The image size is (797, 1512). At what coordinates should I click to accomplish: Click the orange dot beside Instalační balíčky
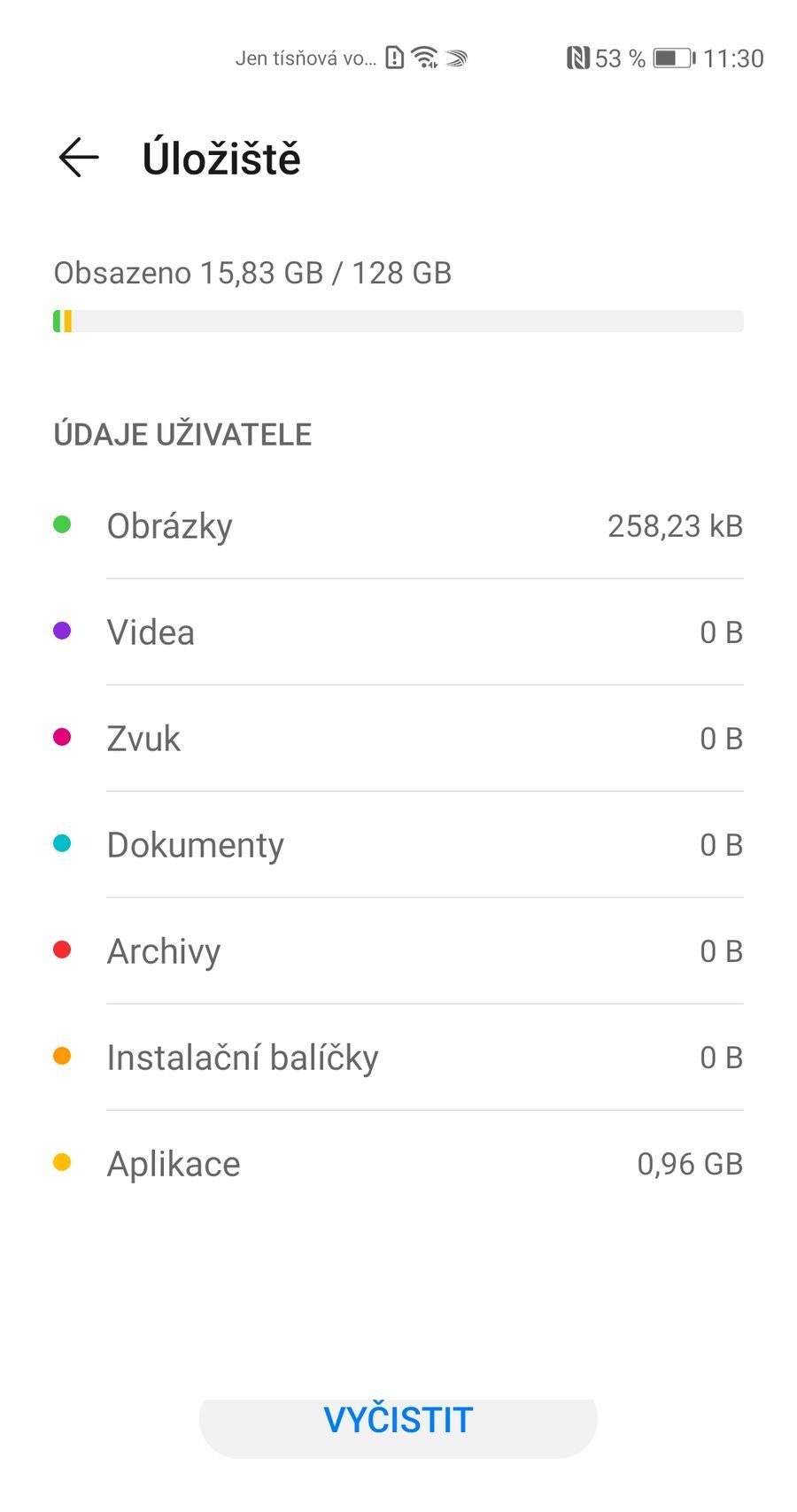pos(61,1056)
